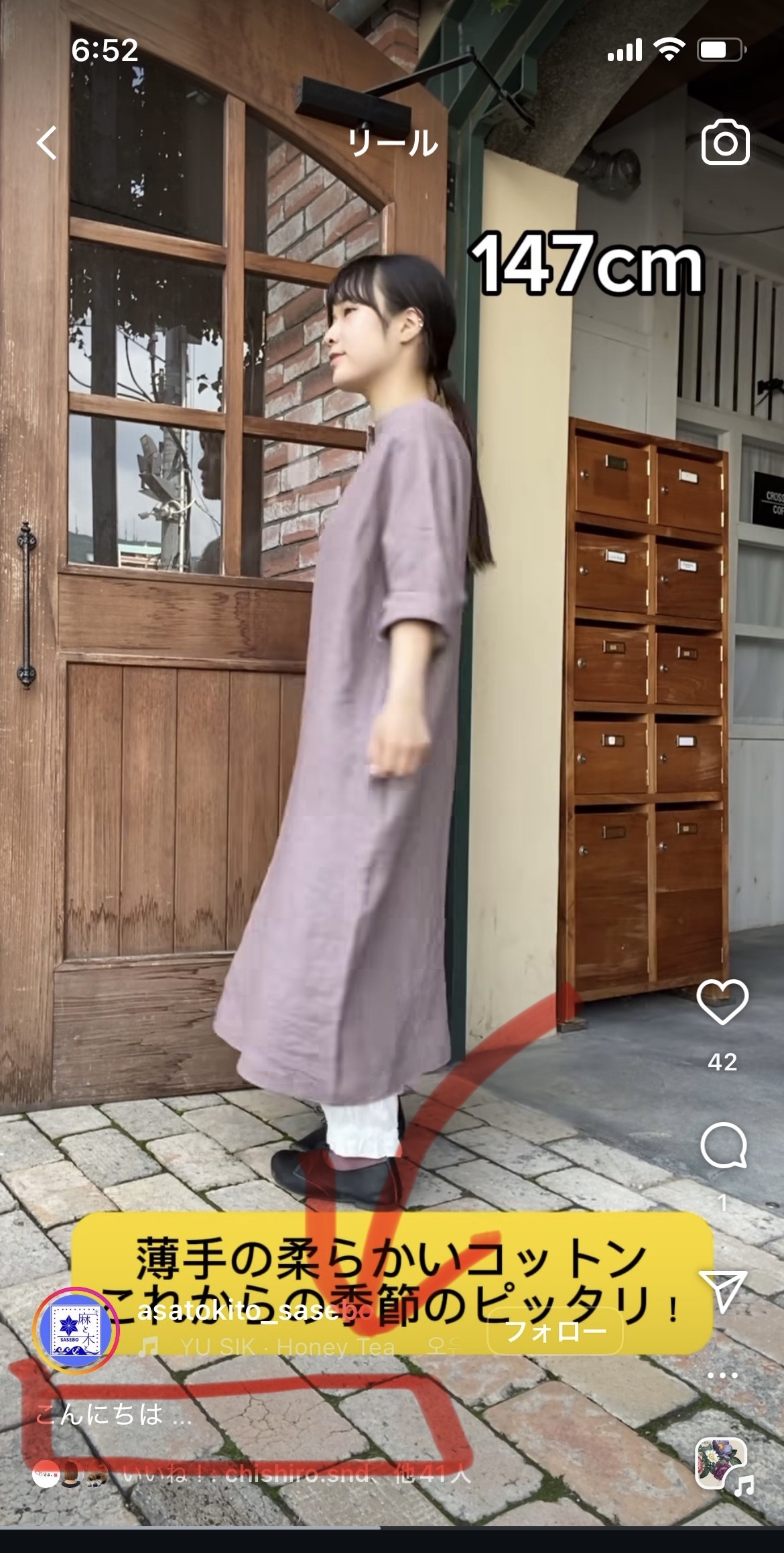View who liked: chishiro.snd and 41 others
Viewport: 784px width, 1553px height.
295,1475
